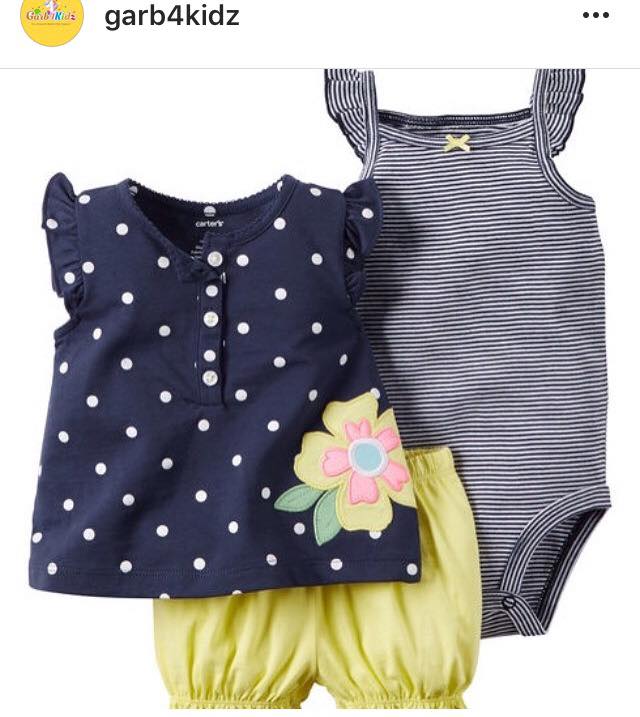The width and height of the screenshot is (640, 717).
Task: Open the post's more options menu
Action: (x=595, y=16)
